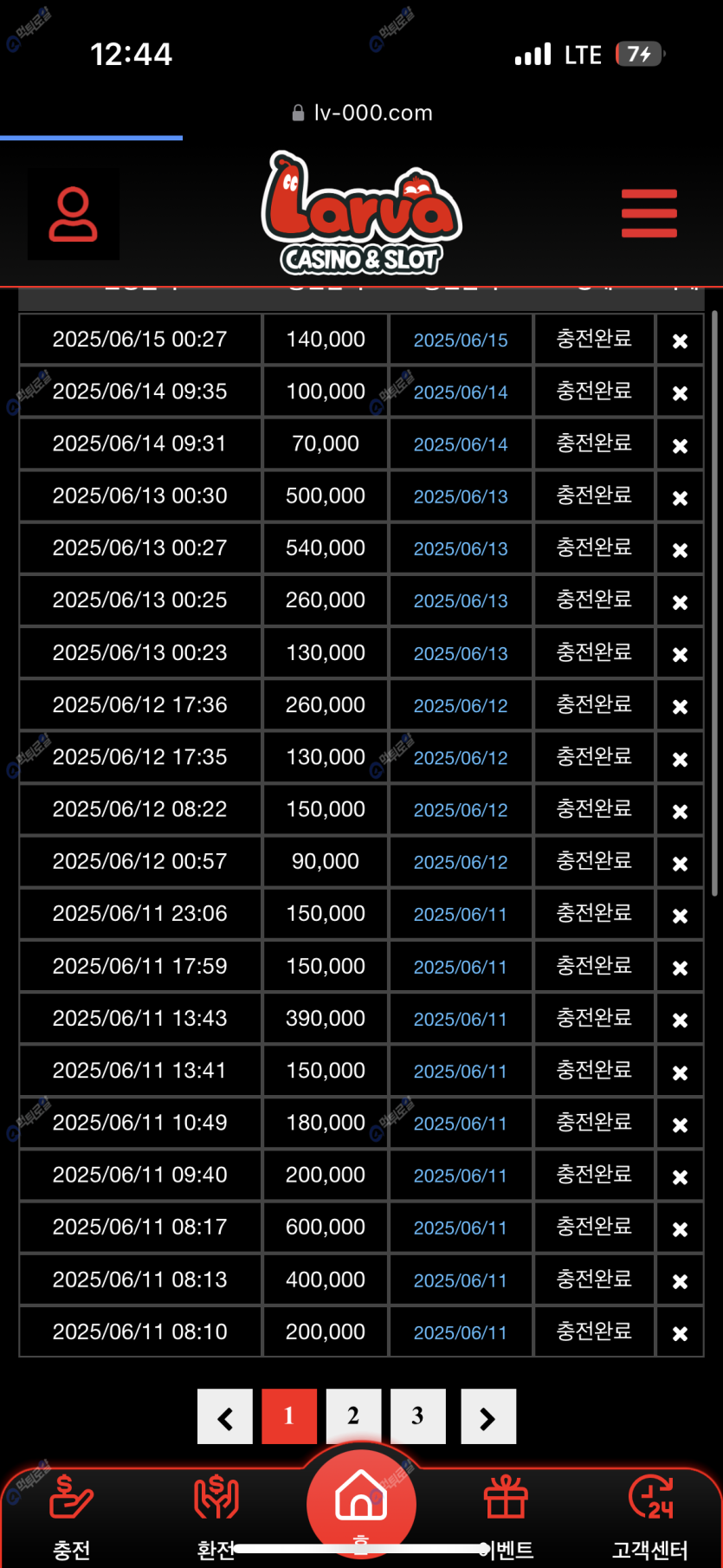Screen dimensions: 723x1568
Task: Go to the previous page arrow
Action: pos(225,1417)
